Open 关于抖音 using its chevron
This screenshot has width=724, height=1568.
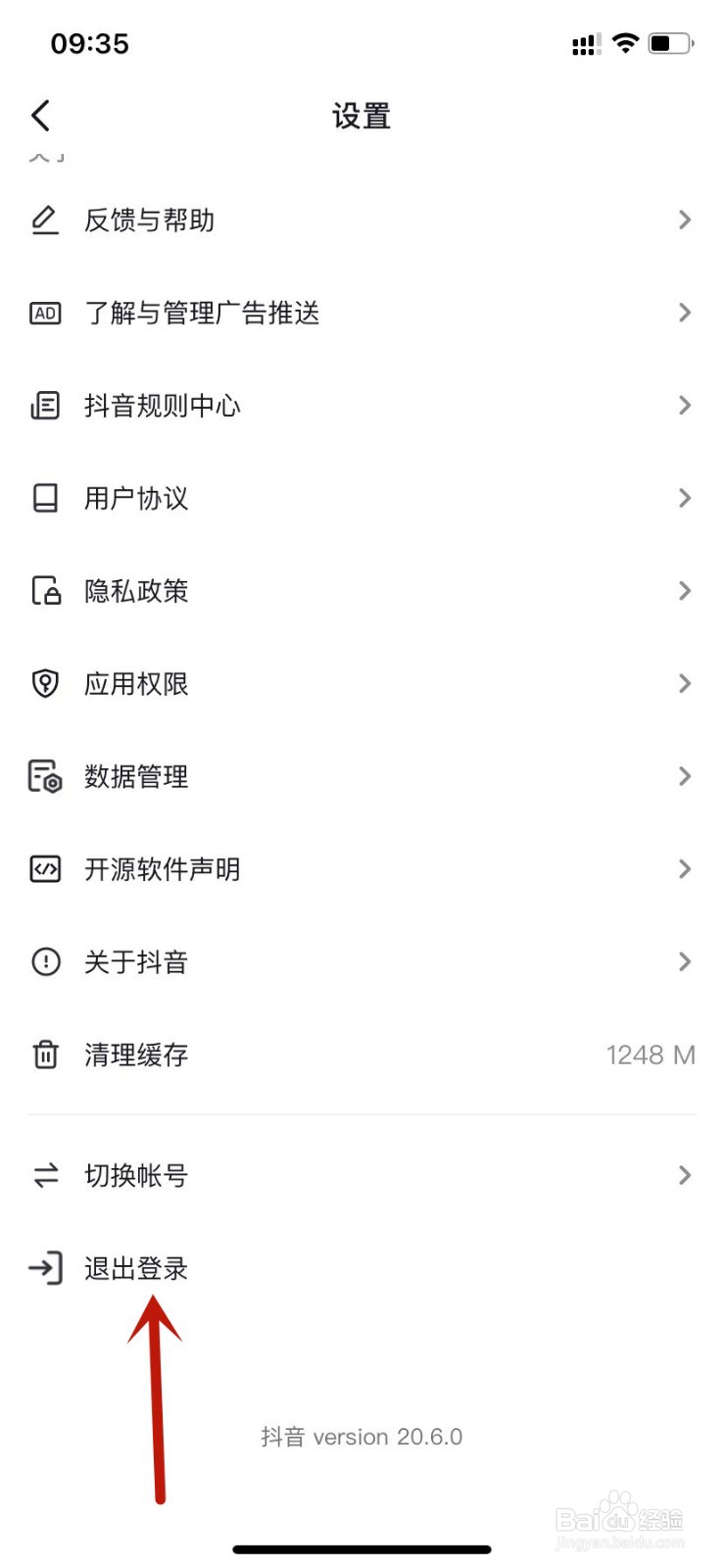tap(684, 961)
